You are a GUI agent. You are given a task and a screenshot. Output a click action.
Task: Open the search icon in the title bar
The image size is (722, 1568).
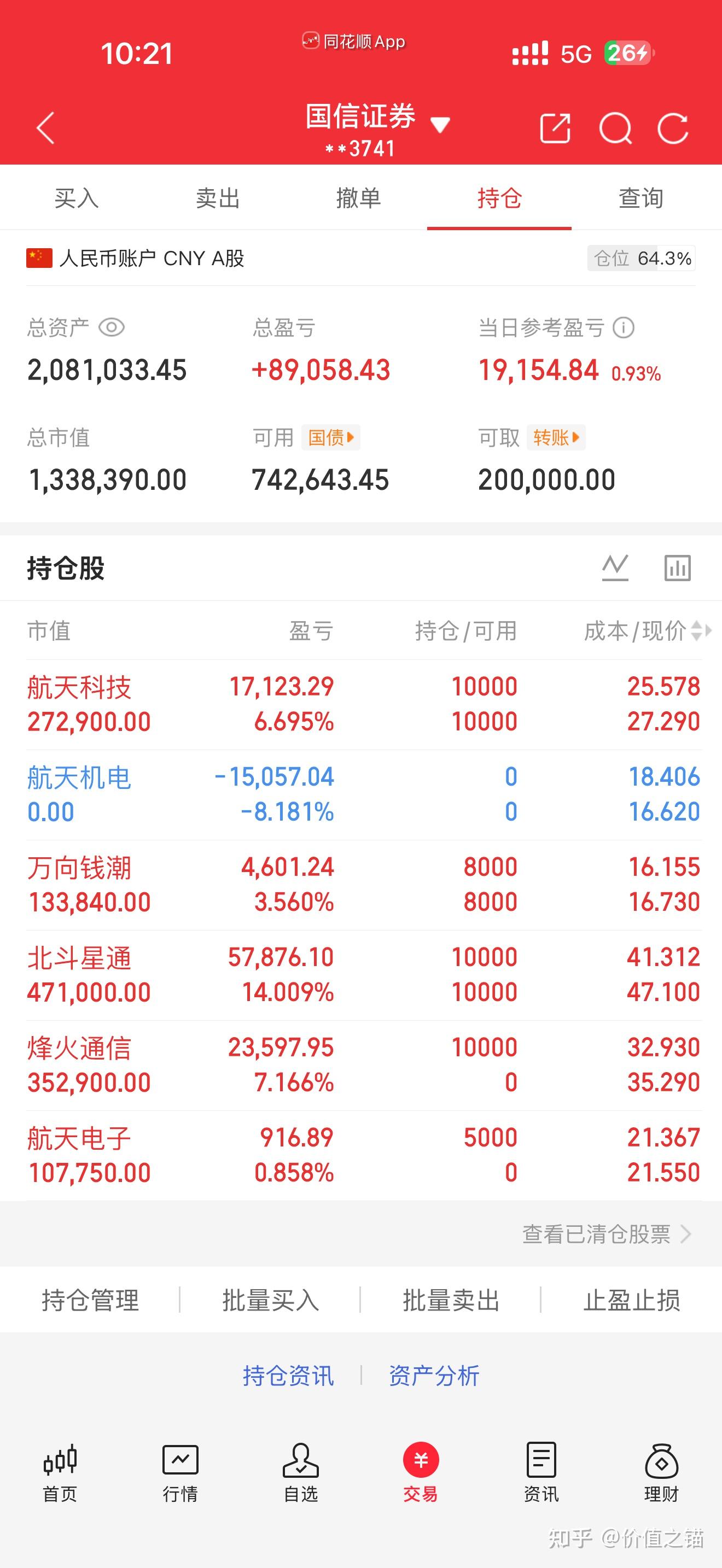tap(616, 128)
